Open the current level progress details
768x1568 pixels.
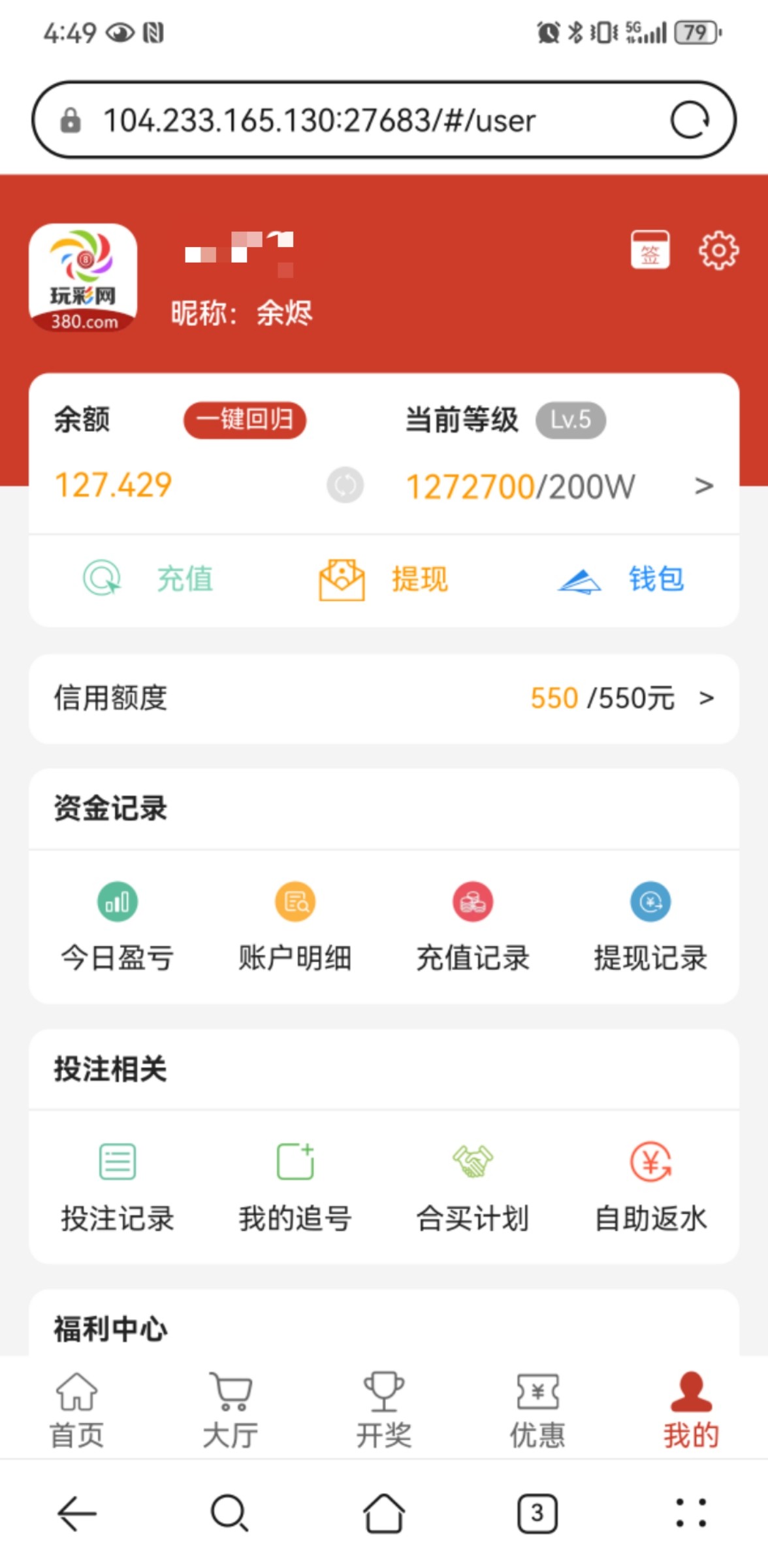click(x=703, y=486)
